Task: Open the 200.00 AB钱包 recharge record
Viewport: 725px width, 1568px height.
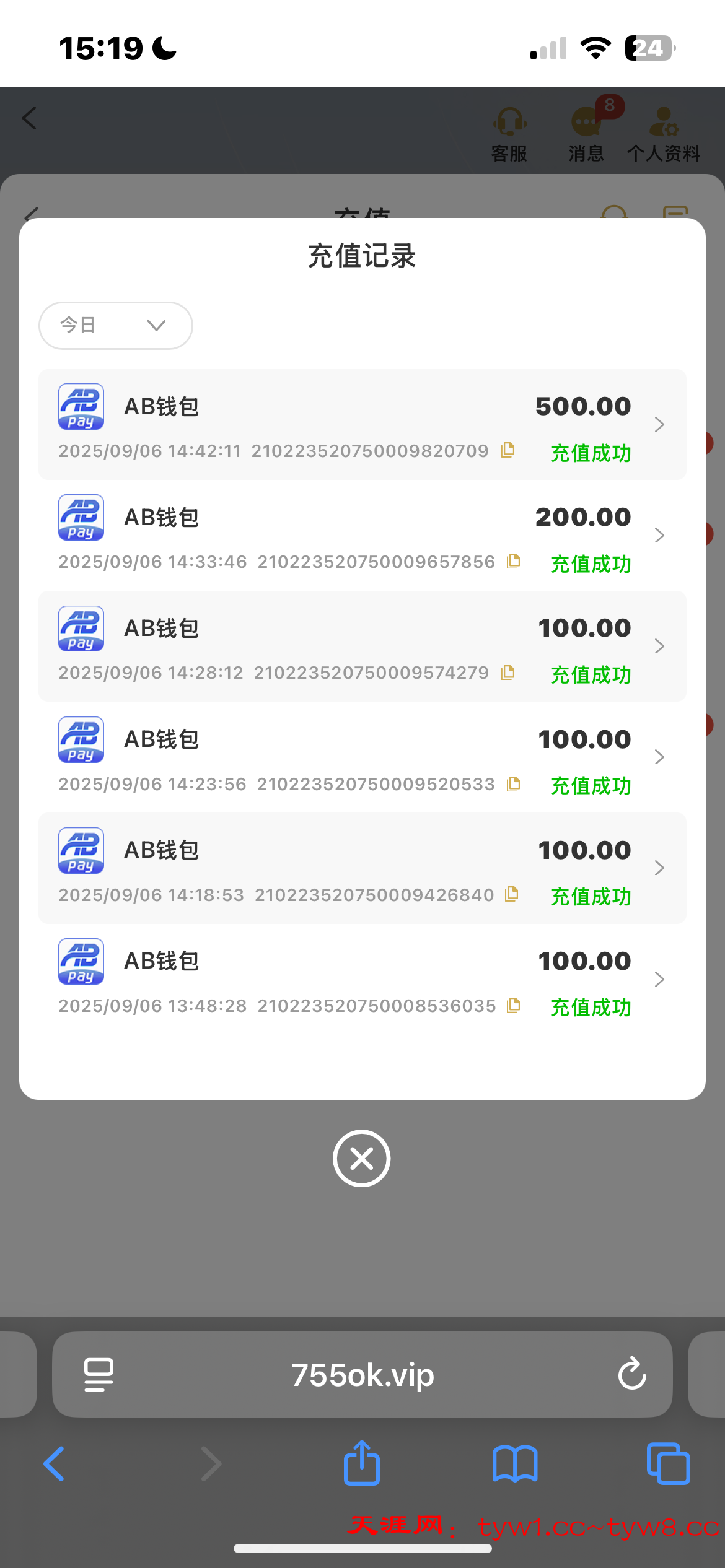Action: coord(362,536)
